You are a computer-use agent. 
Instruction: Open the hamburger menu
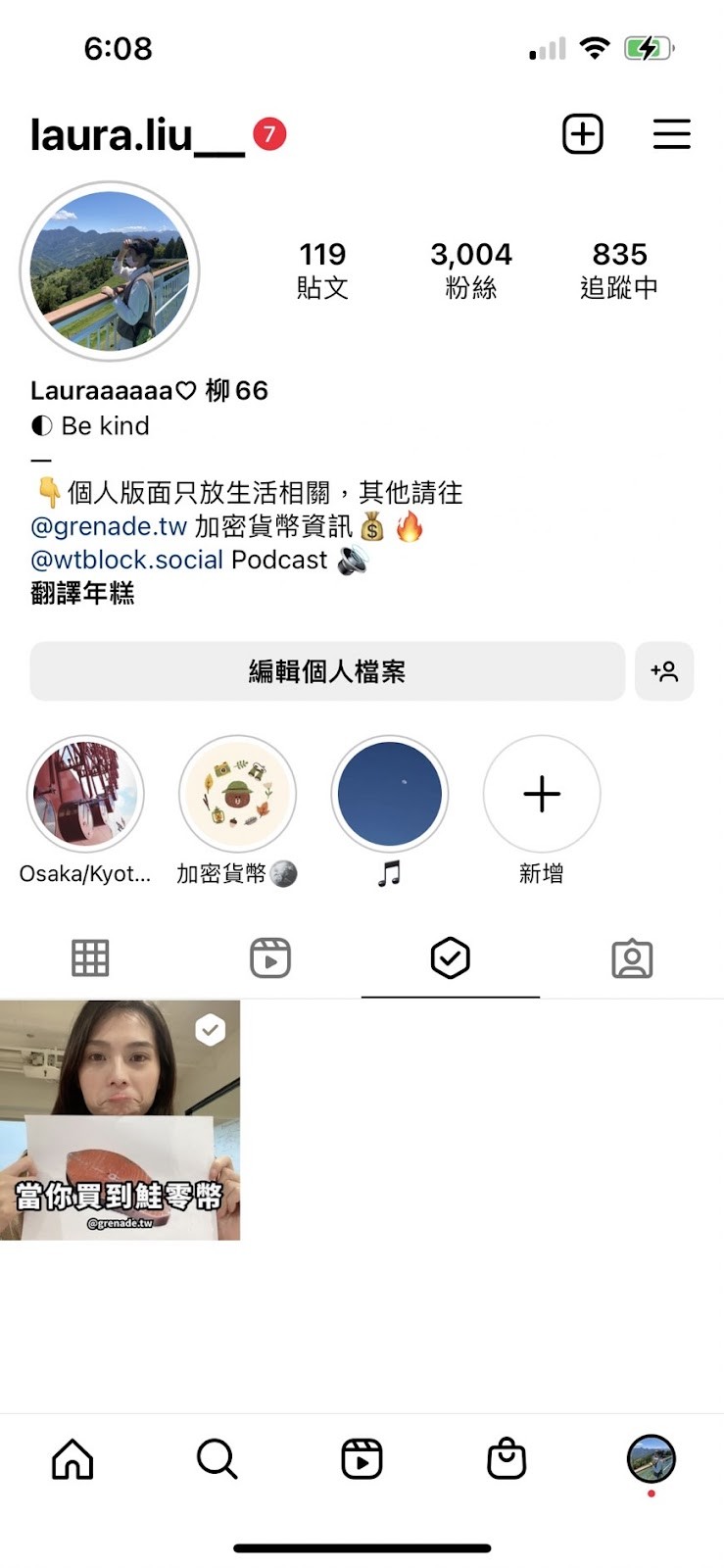(672, 135)
